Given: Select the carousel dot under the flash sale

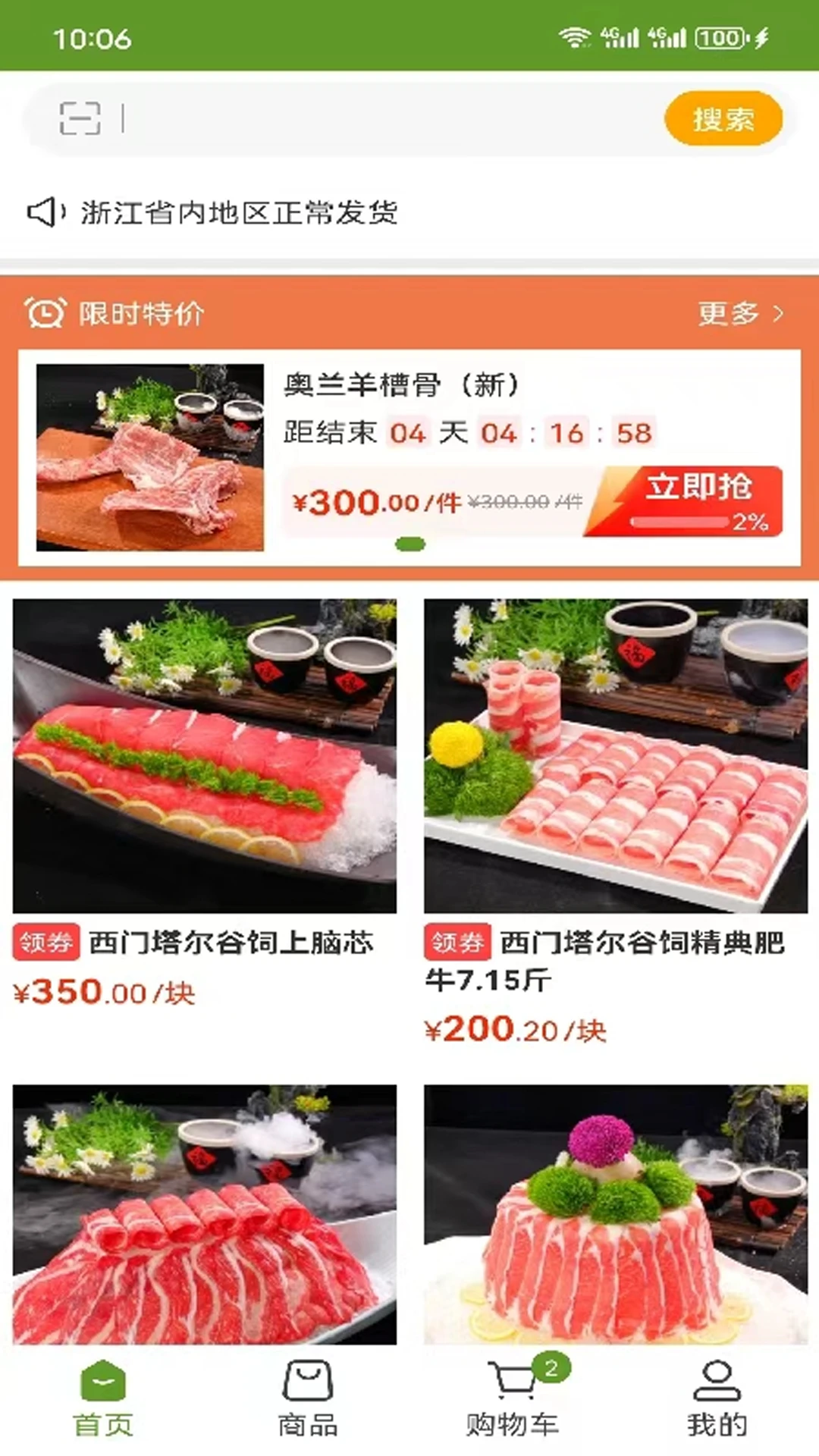Looking at the screenshot, I should (x=409, y=544).
